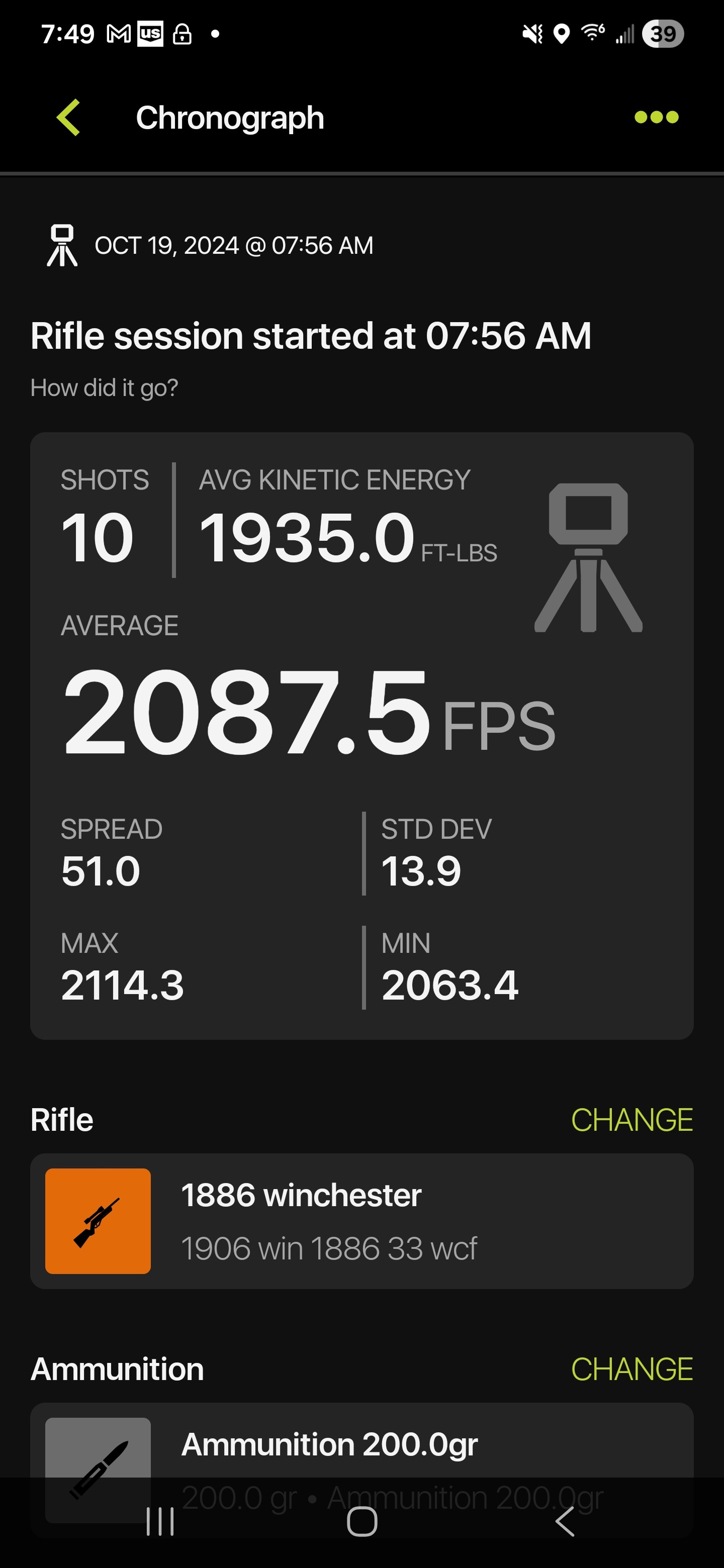Open the three-dot overflow menu
Image resolution: width=724 pixels, height=1568 pixels.
click(x=656, y=117)
